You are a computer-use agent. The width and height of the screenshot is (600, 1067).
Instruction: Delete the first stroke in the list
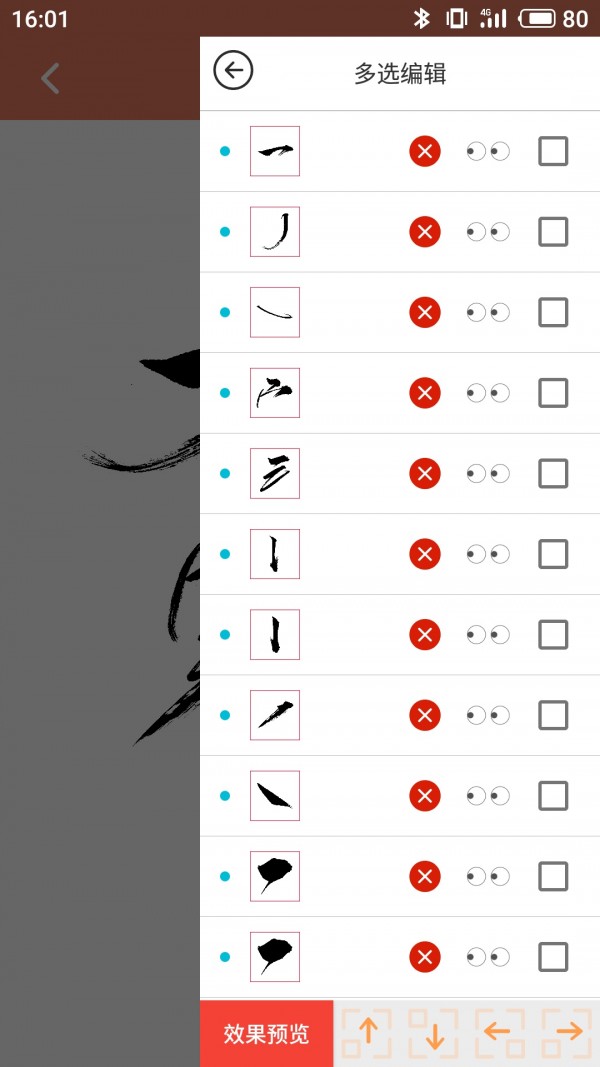click(x=425, y=152)
